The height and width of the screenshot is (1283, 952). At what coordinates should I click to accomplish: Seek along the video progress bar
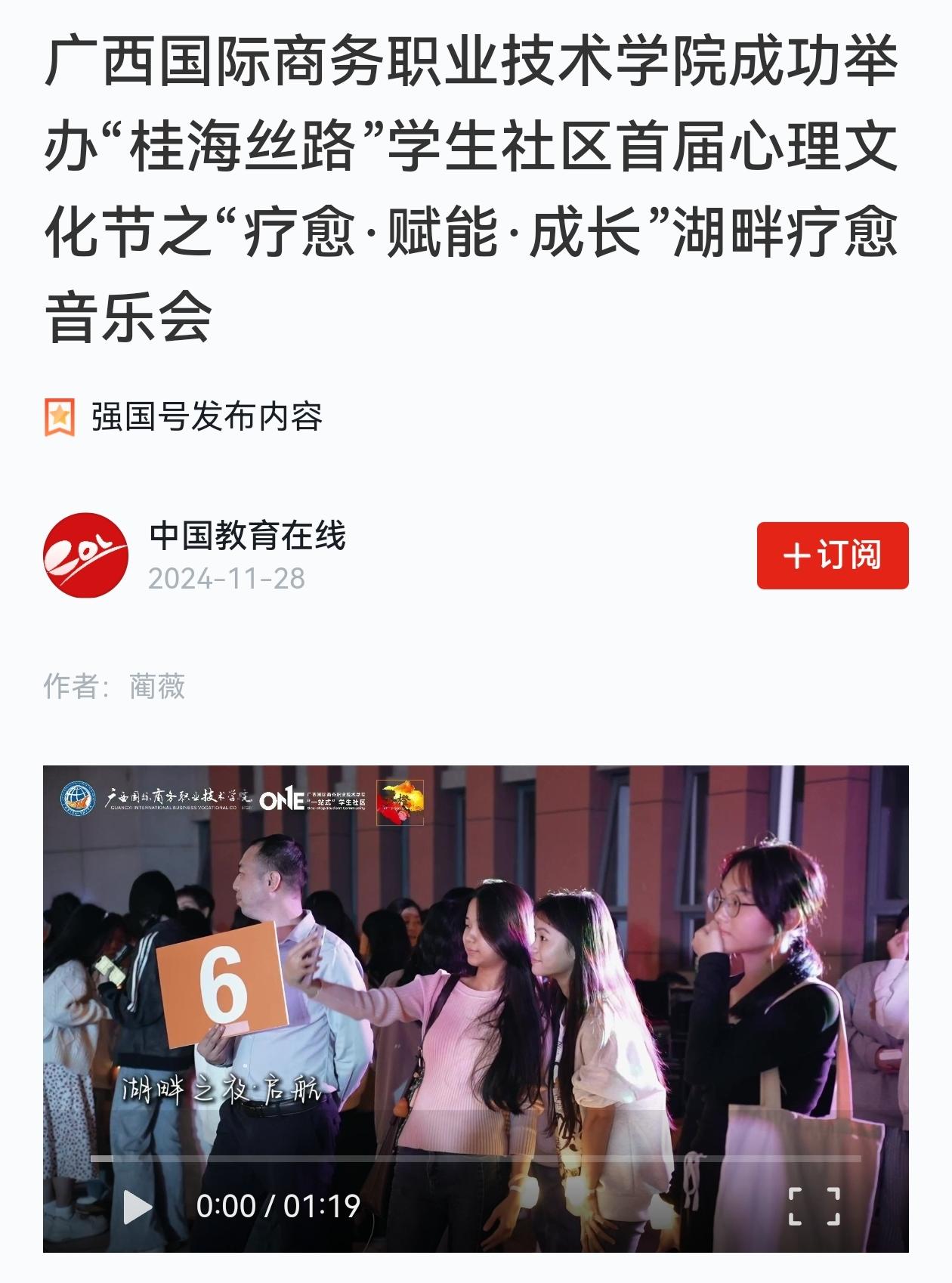click(x=476, y=1158)
